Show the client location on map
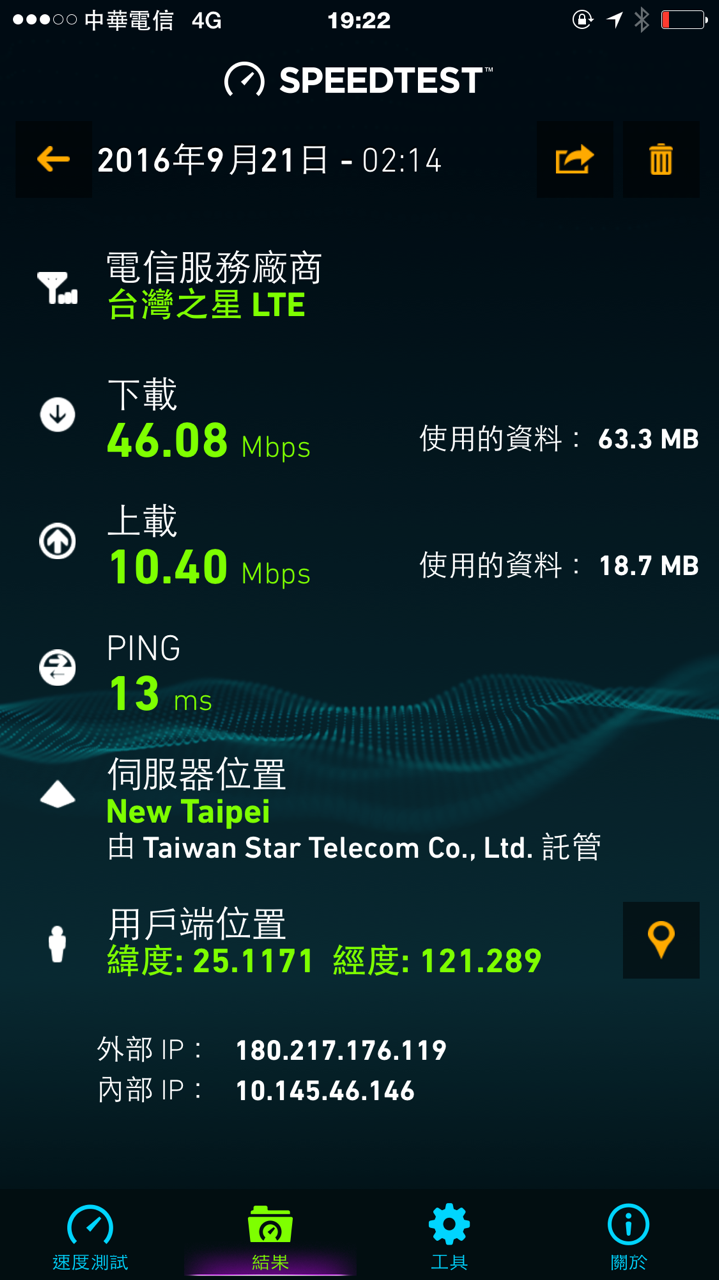719x1280 pixels. pos(661,940)
